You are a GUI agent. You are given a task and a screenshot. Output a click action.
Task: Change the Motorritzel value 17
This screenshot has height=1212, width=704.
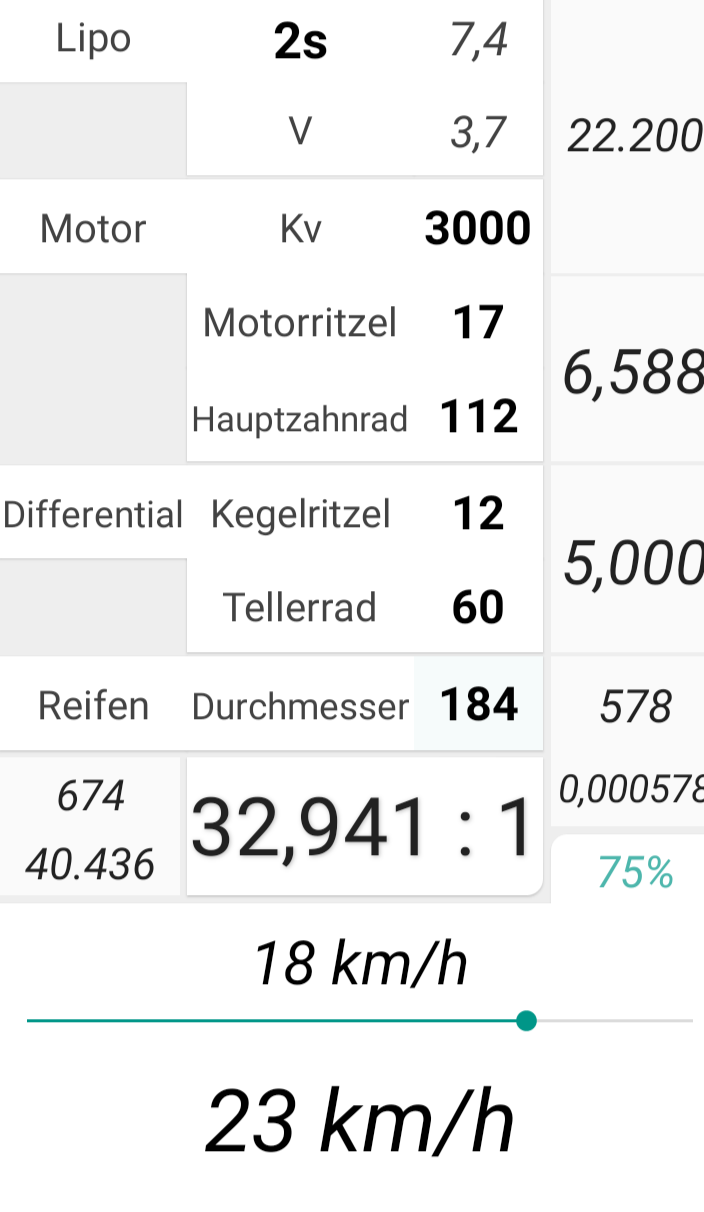(477, 323)
